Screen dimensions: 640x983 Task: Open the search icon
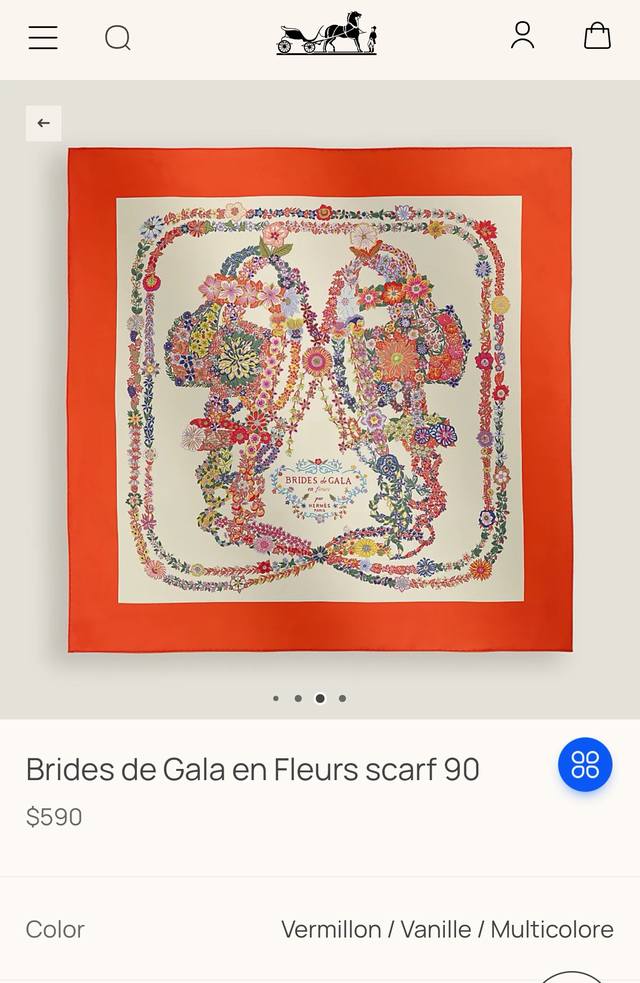pos(118,38)
